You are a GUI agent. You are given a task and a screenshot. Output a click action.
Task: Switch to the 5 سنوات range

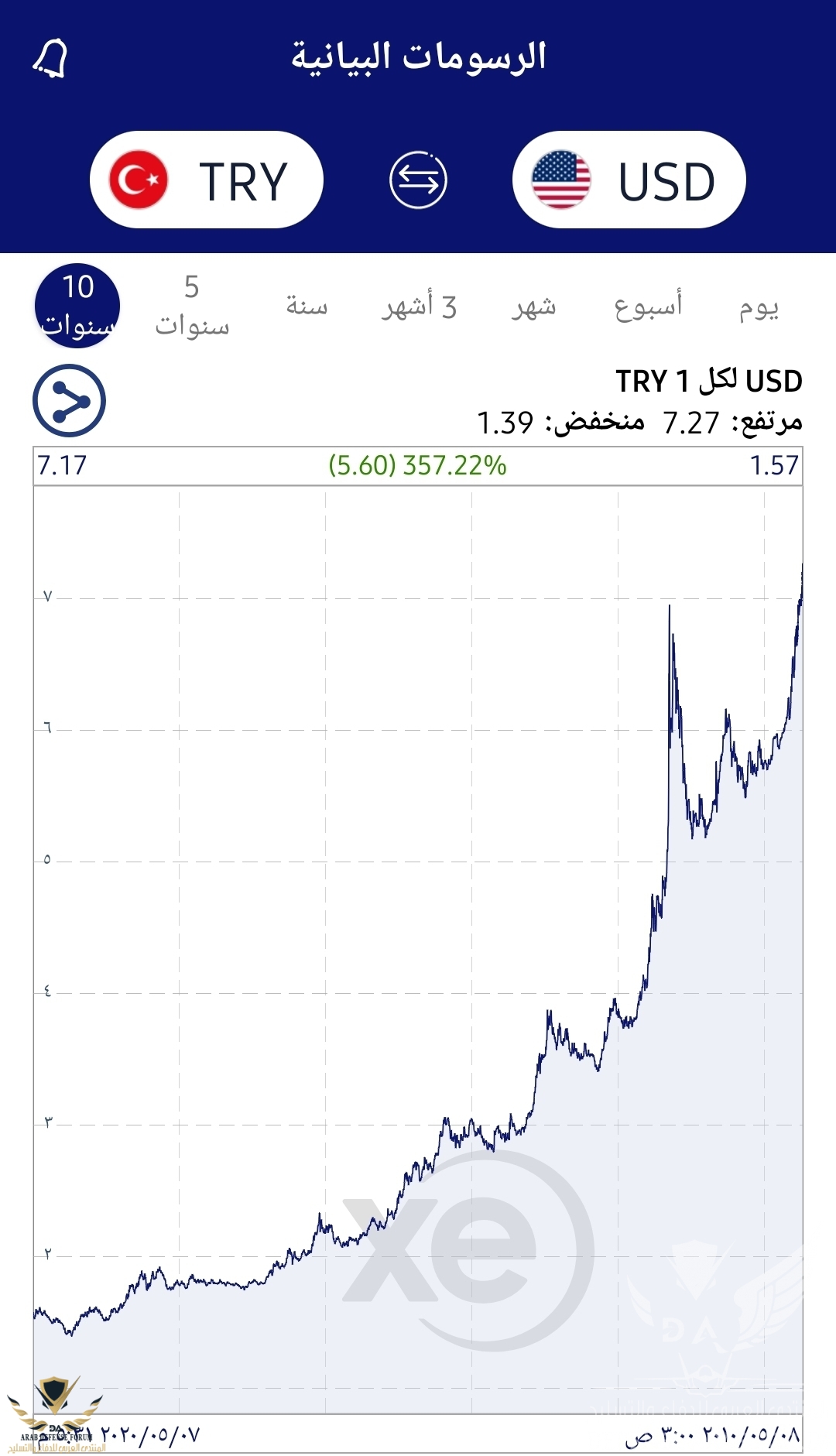(192, 306)
